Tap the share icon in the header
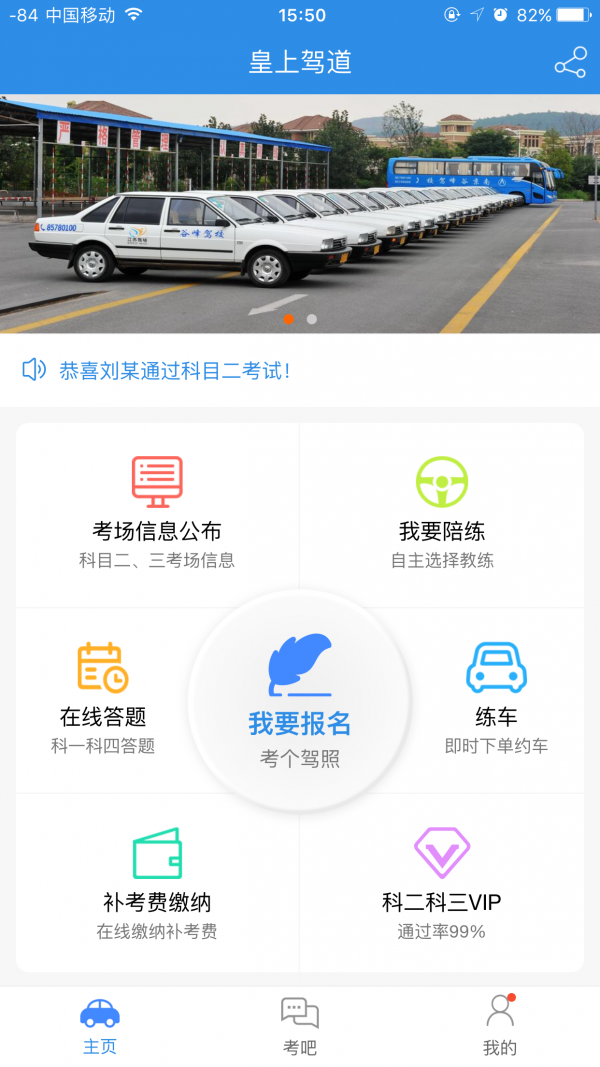 pyautogui.click(x=570, y=62)
